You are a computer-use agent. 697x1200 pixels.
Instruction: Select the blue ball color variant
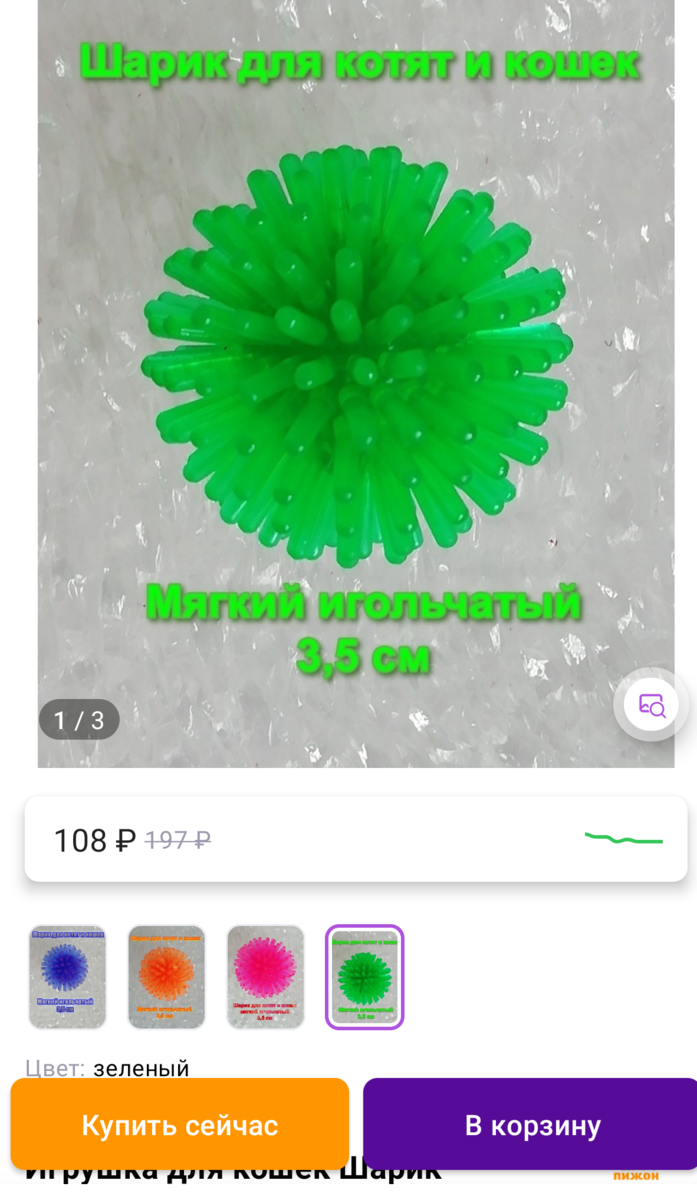pos(67,977)
